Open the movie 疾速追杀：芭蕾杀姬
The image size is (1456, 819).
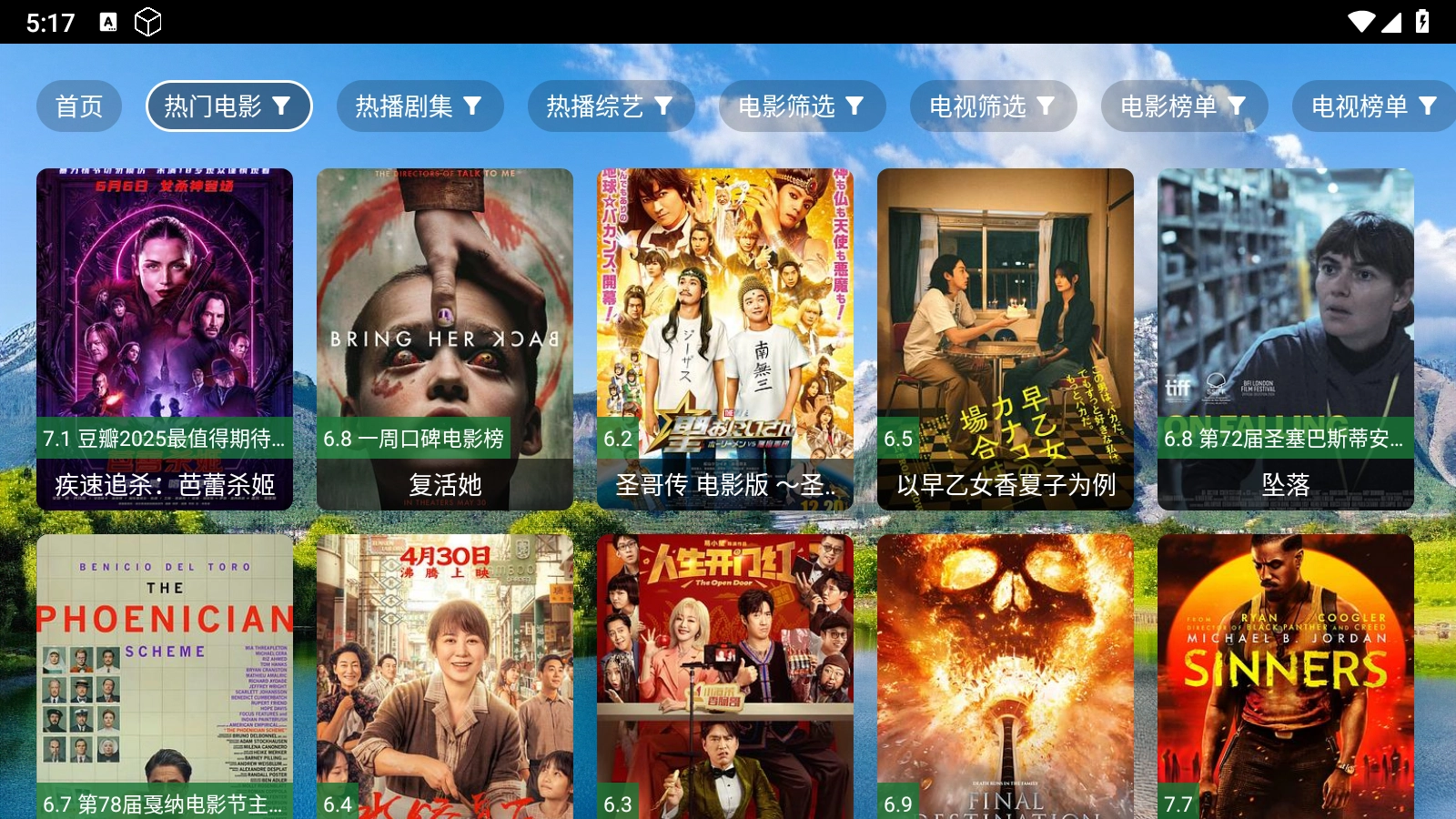(x=165, y=339)
